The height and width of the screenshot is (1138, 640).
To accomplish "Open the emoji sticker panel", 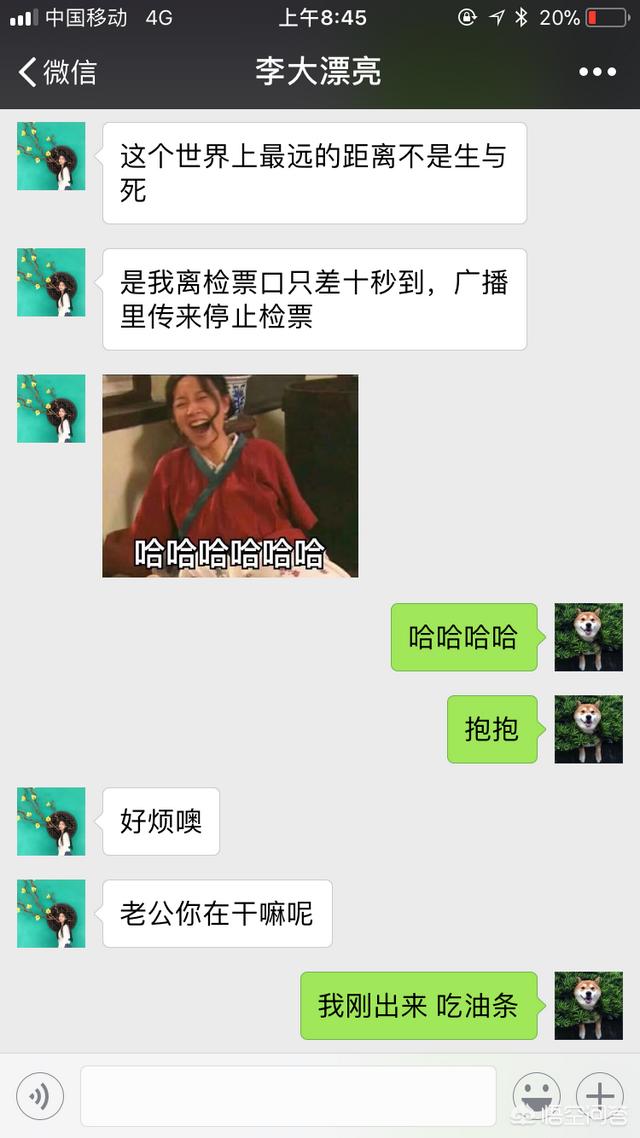I will coord(536,1096).
